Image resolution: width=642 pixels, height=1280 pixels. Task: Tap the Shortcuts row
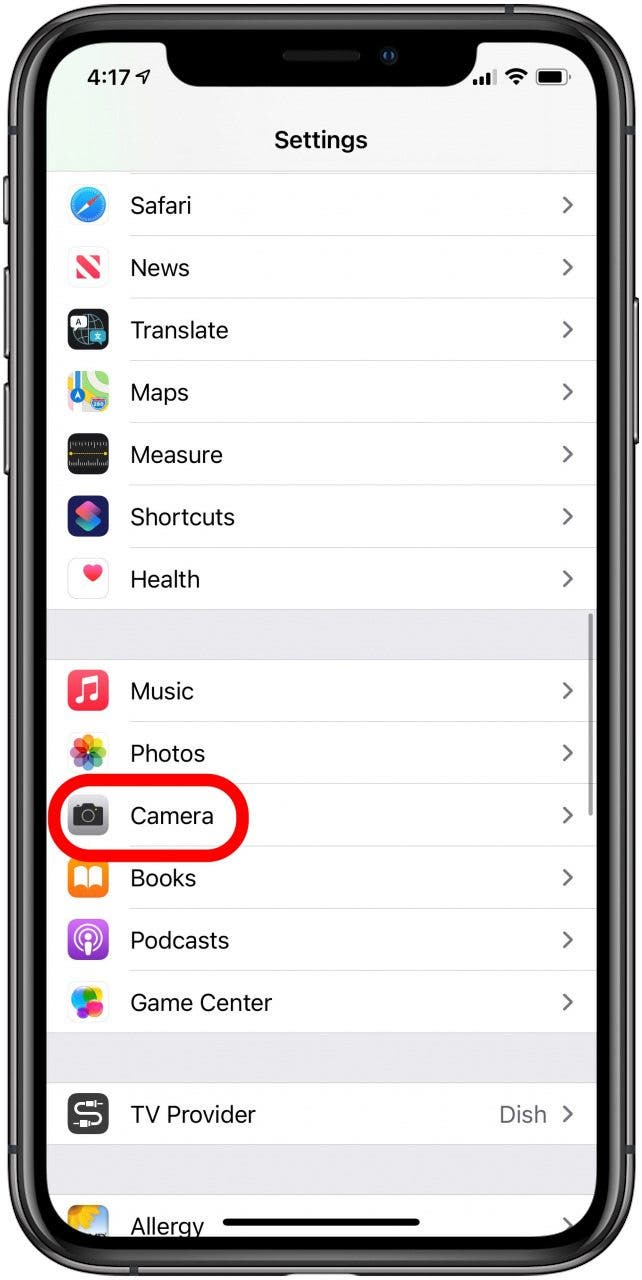320,517
